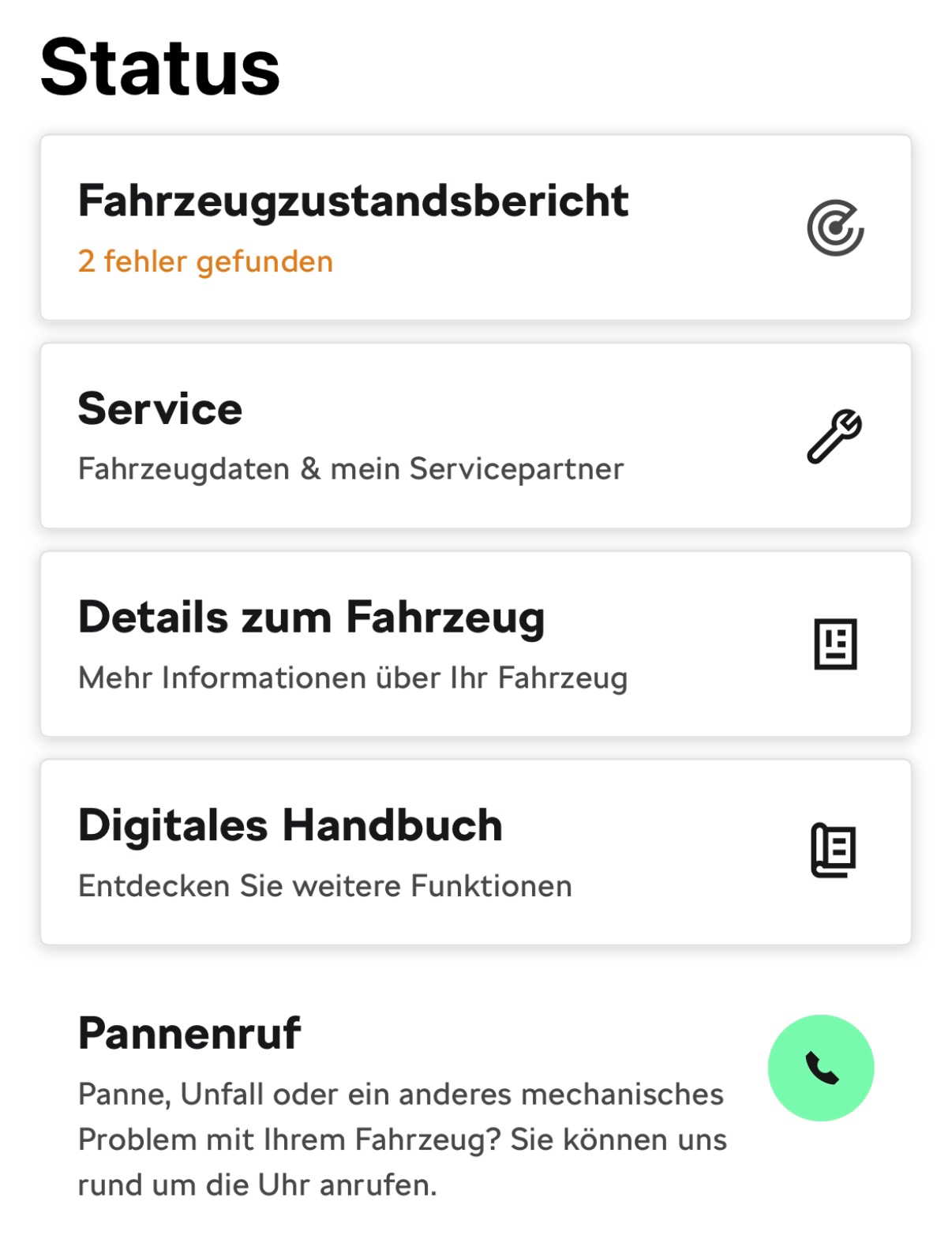Open the Fahrzeugzustandsbericht card
The image size is (952, 1258).
(475, 227)
